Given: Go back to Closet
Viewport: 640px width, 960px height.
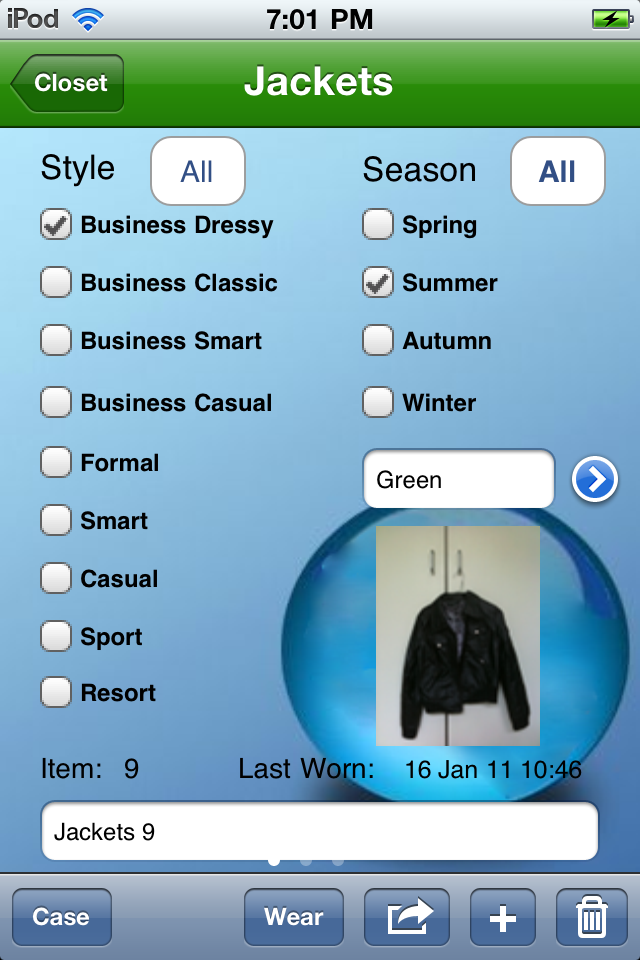Looking at the screenshot, I should click(x=68, y=83).
